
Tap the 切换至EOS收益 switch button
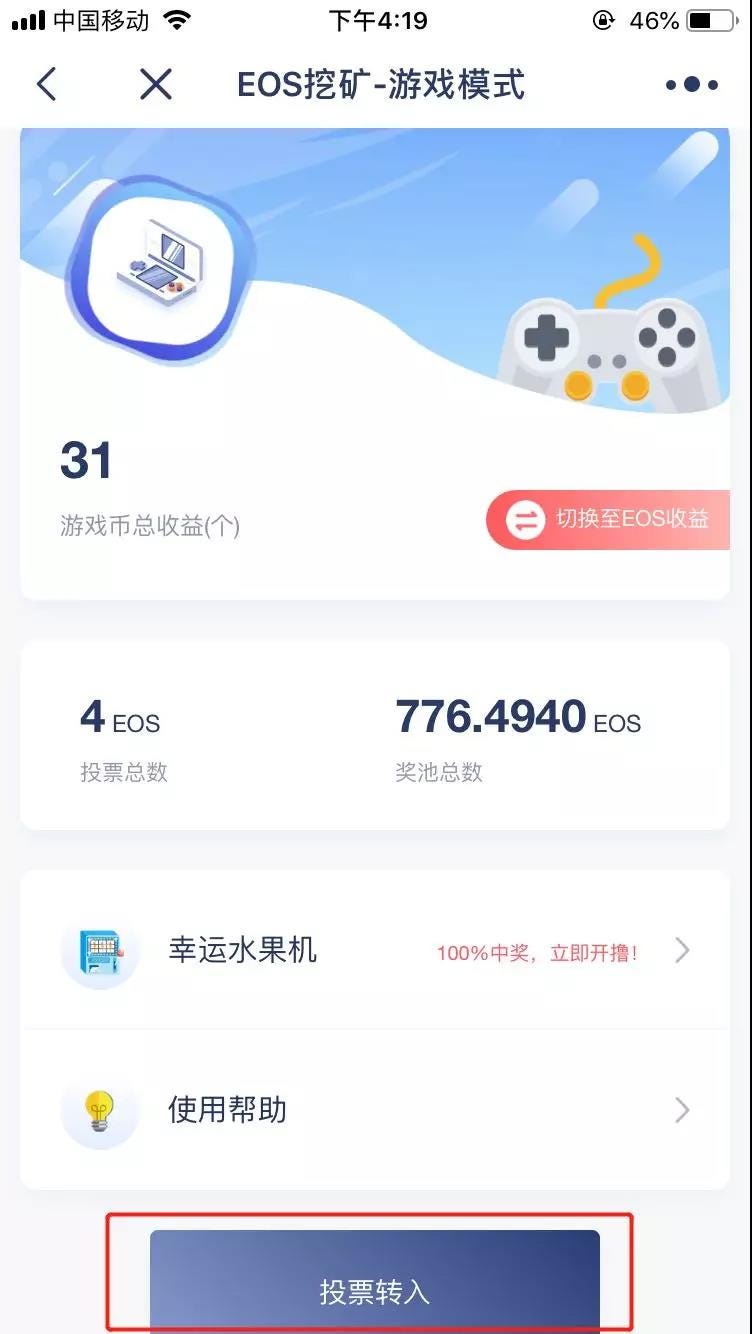(608, 519)
